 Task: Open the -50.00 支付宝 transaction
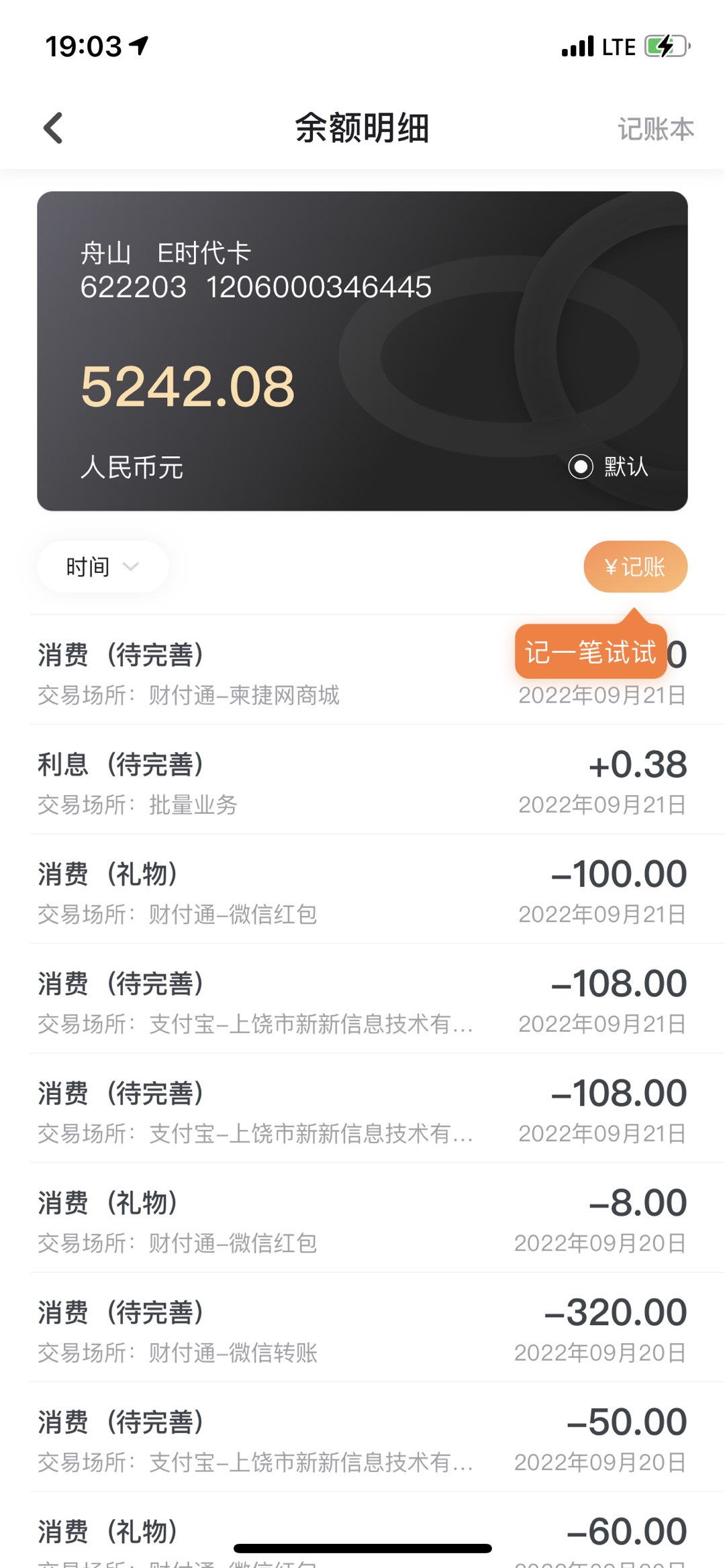pyautogui.click(x=362, y=1437)
